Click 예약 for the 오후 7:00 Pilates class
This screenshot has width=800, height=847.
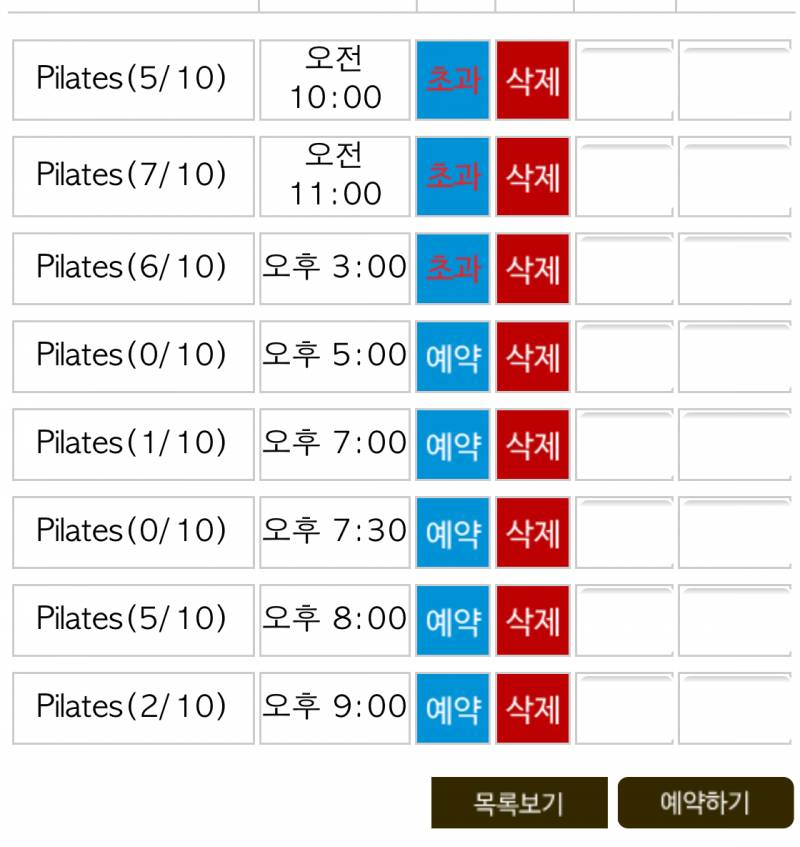(x=452, y=444)
